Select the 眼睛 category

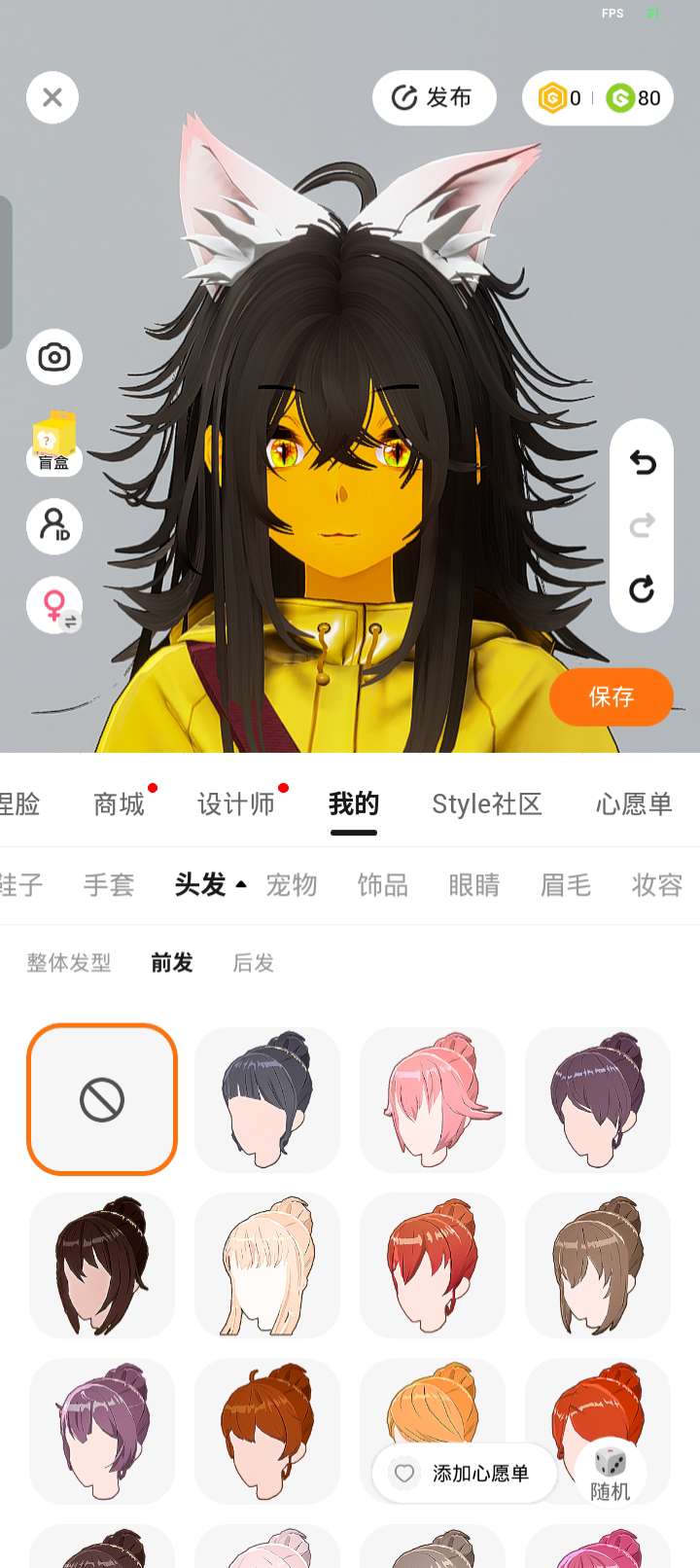click(x=474, y=885)
